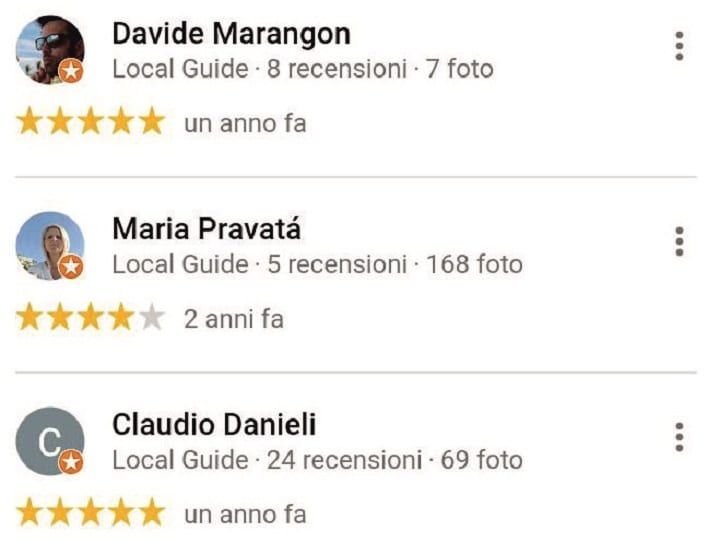Tap Davide Marangon's profile photo
The width and height of the screenshot is (720, 543).
click(50, 49)
